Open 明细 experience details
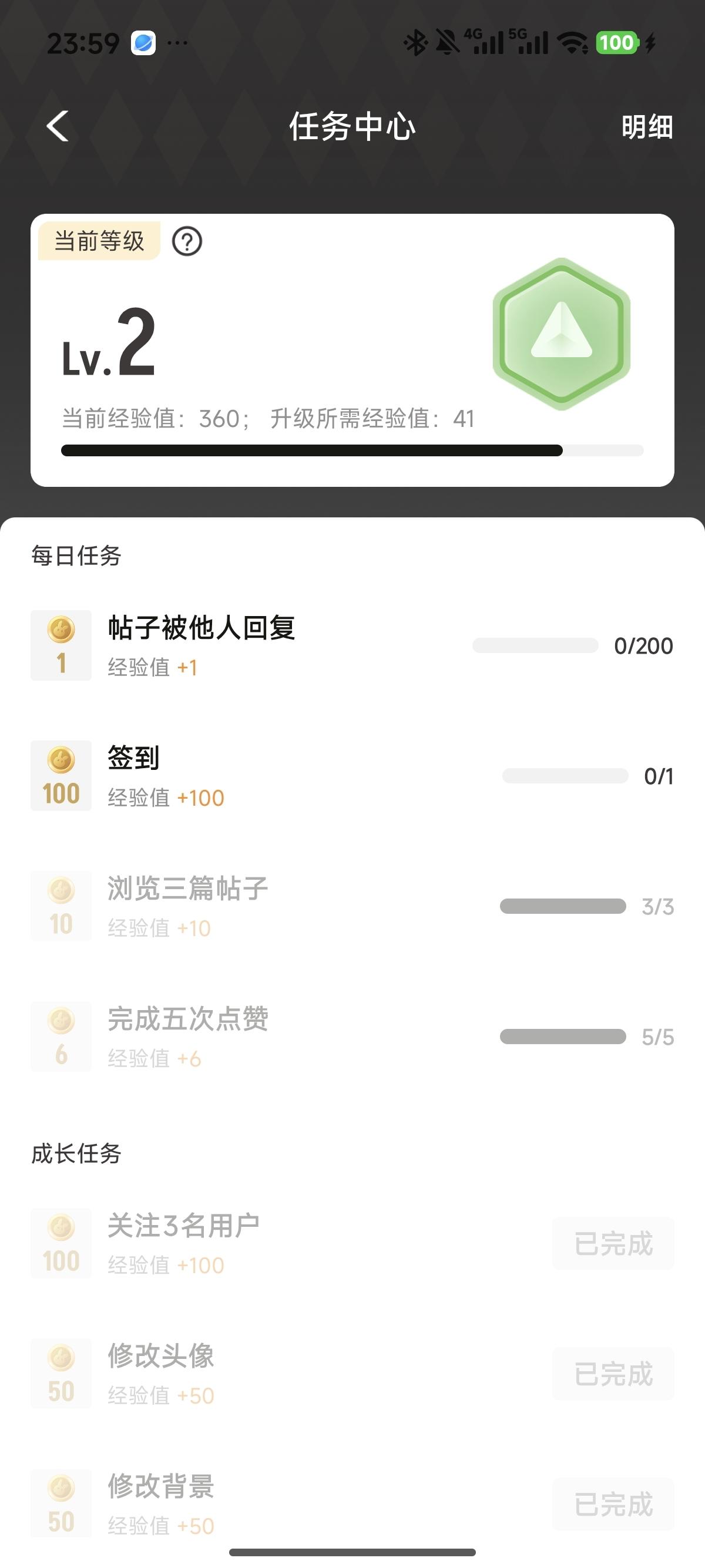Image resolution: width=705 pixels, height=1568 pixels. click(x=647, y=127)
